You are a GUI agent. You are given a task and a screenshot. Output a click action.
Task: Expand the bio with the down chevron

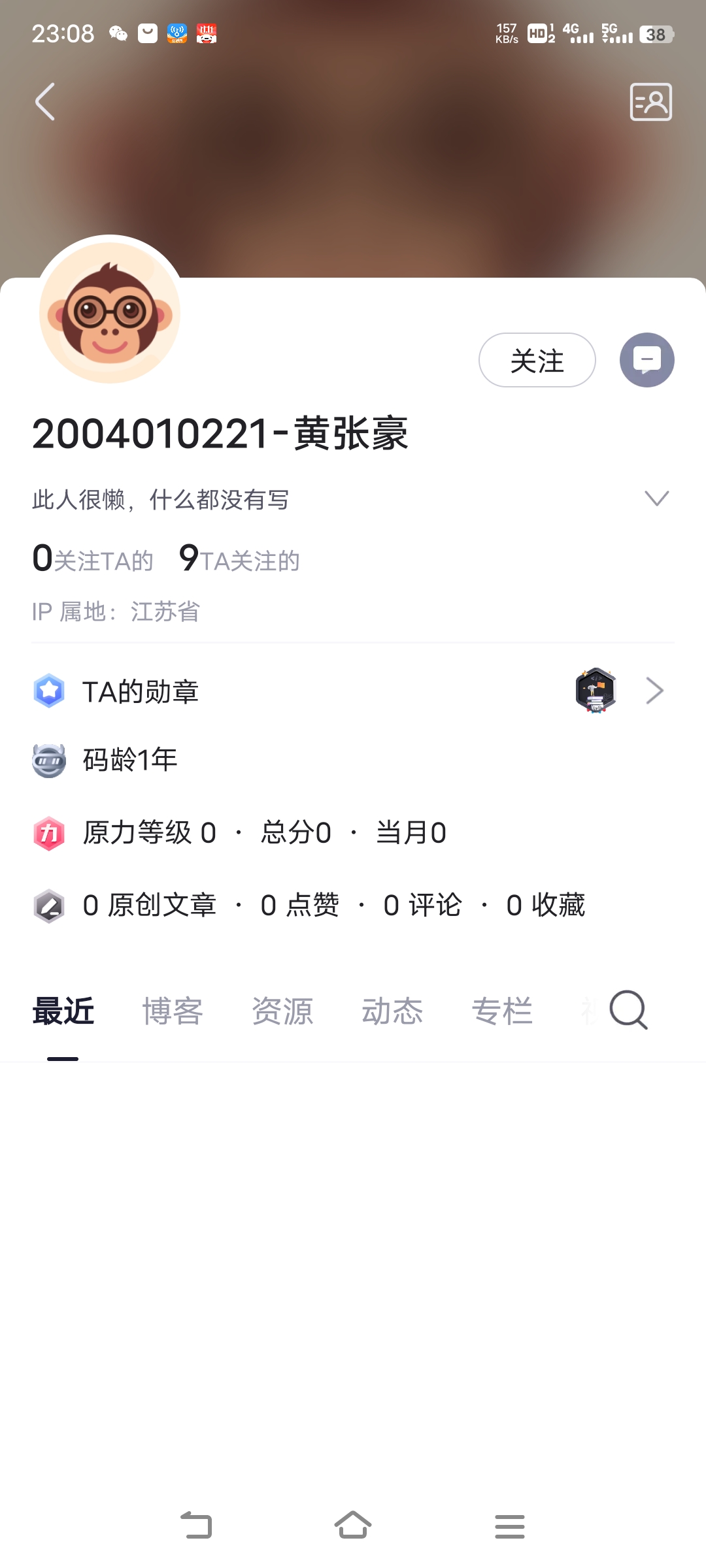pyautogui.click(x=656, y=498)
